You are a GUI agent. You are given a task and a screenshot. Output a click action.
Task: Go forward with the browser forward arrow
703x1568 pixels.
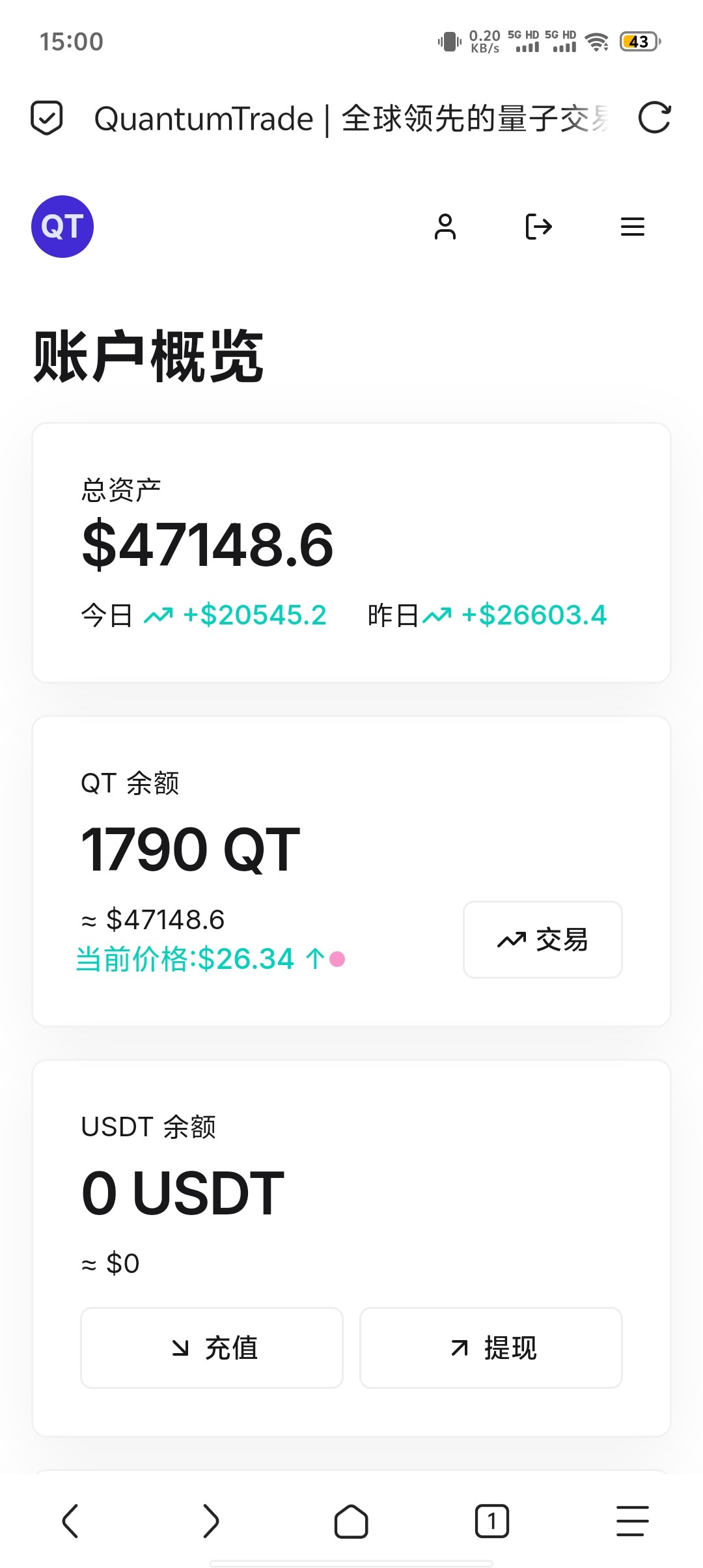click(x=211, y=1521)
